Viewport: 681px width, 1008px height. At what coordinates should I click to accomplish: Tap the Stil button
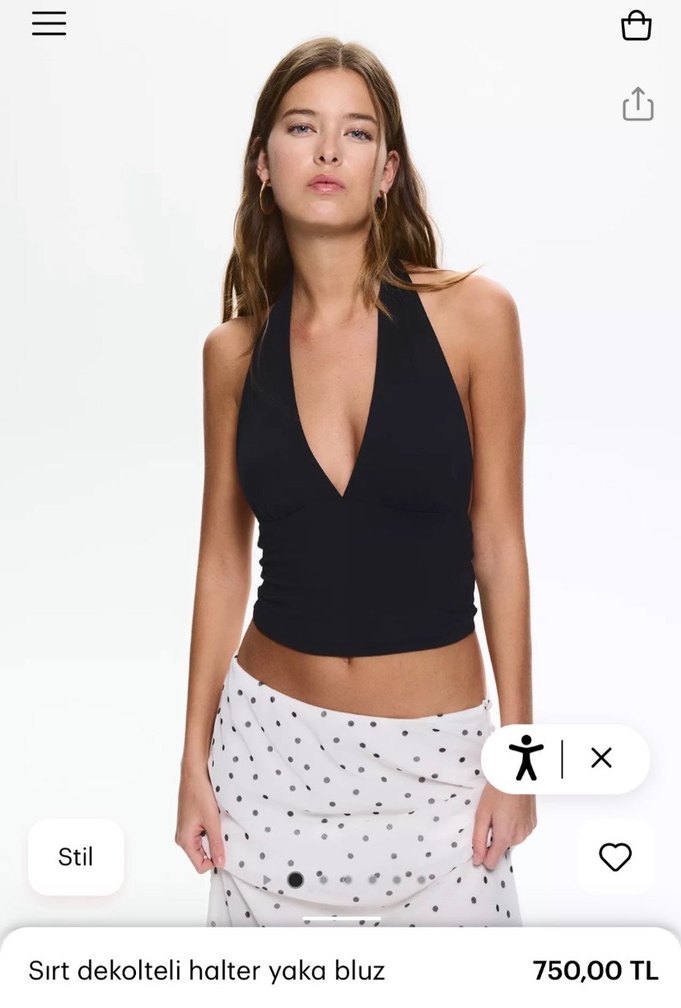click(76, 857)
